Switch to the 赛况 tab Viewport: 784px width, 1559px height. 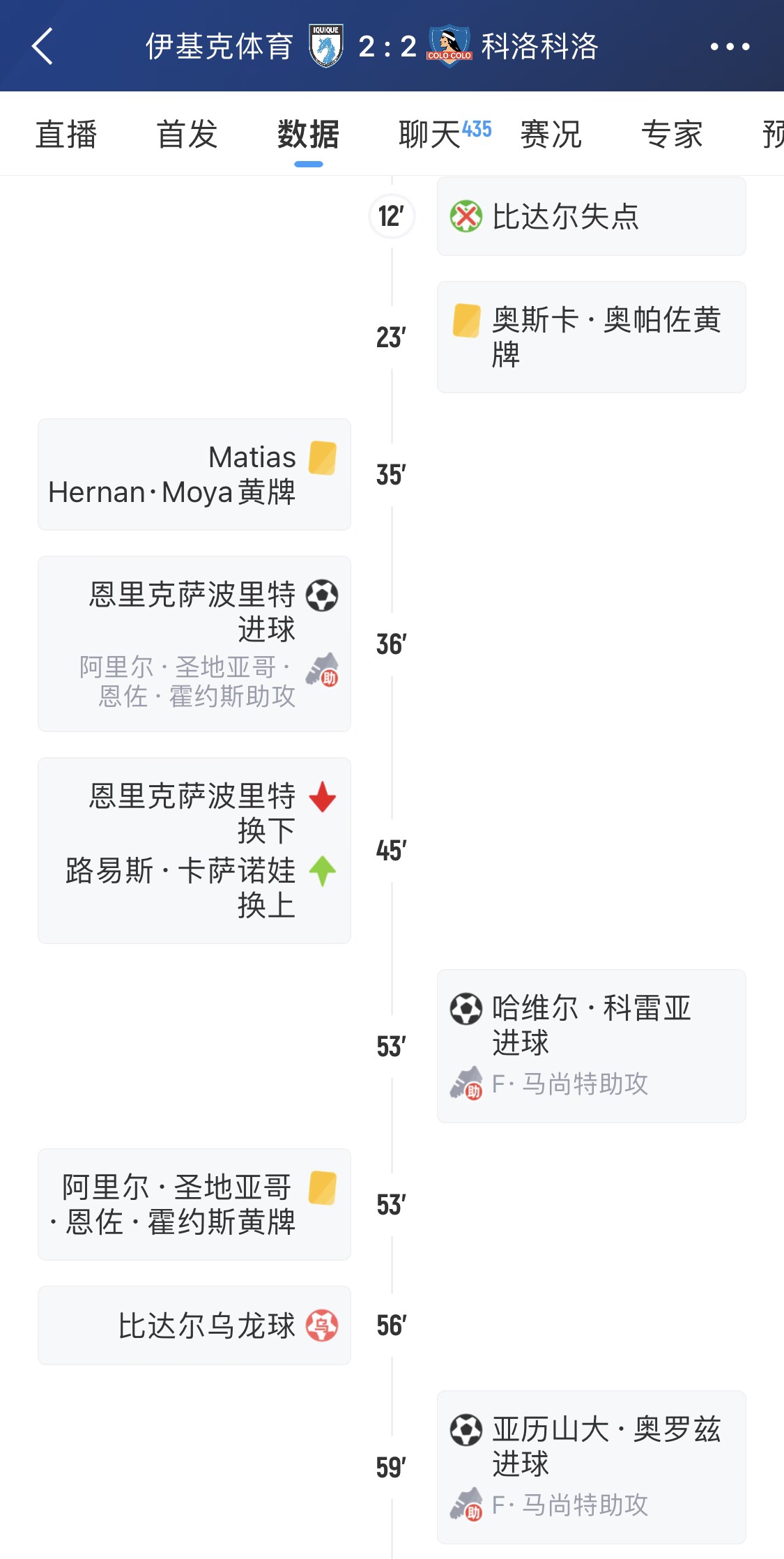[551, 135]
